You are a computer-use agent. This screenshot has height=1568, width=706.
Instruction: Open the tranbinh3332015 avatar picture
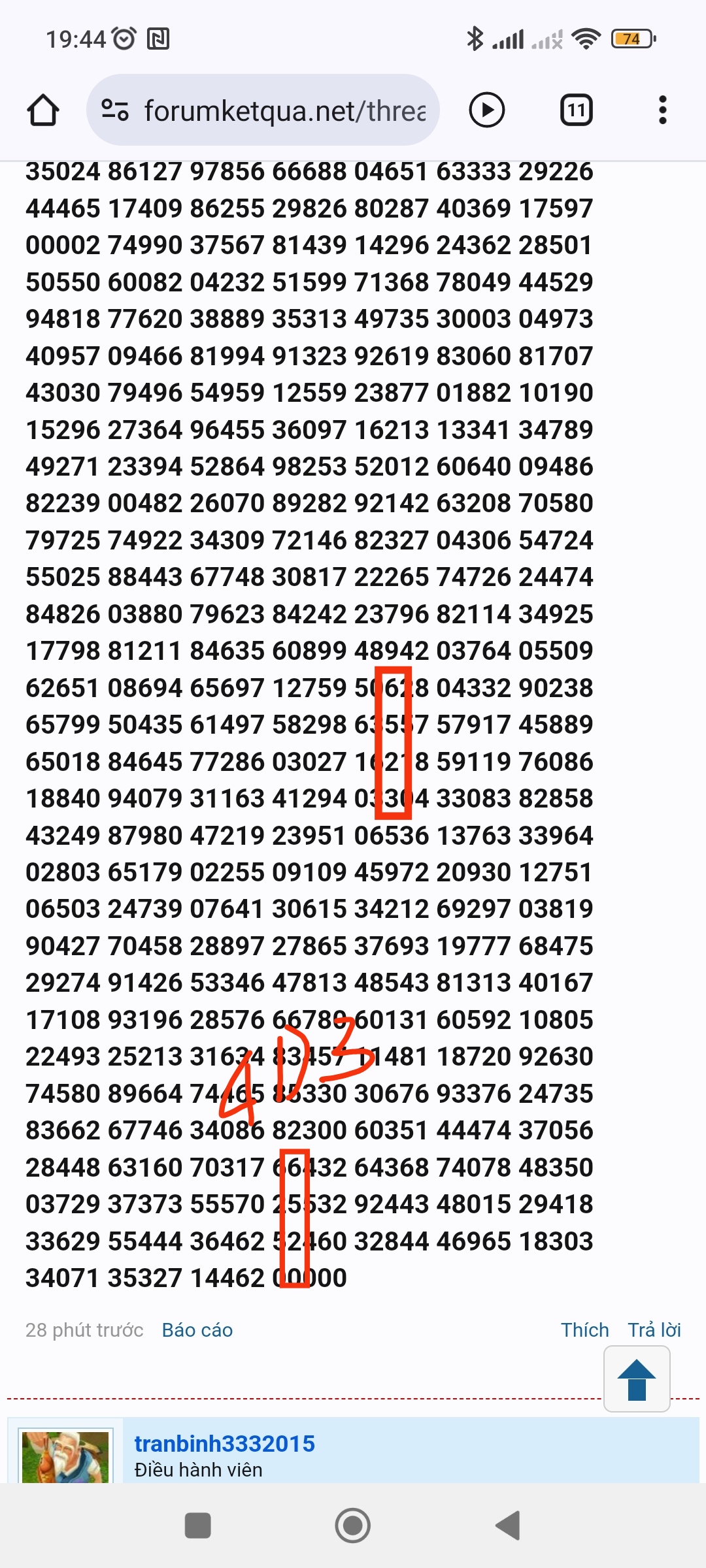65,1458
